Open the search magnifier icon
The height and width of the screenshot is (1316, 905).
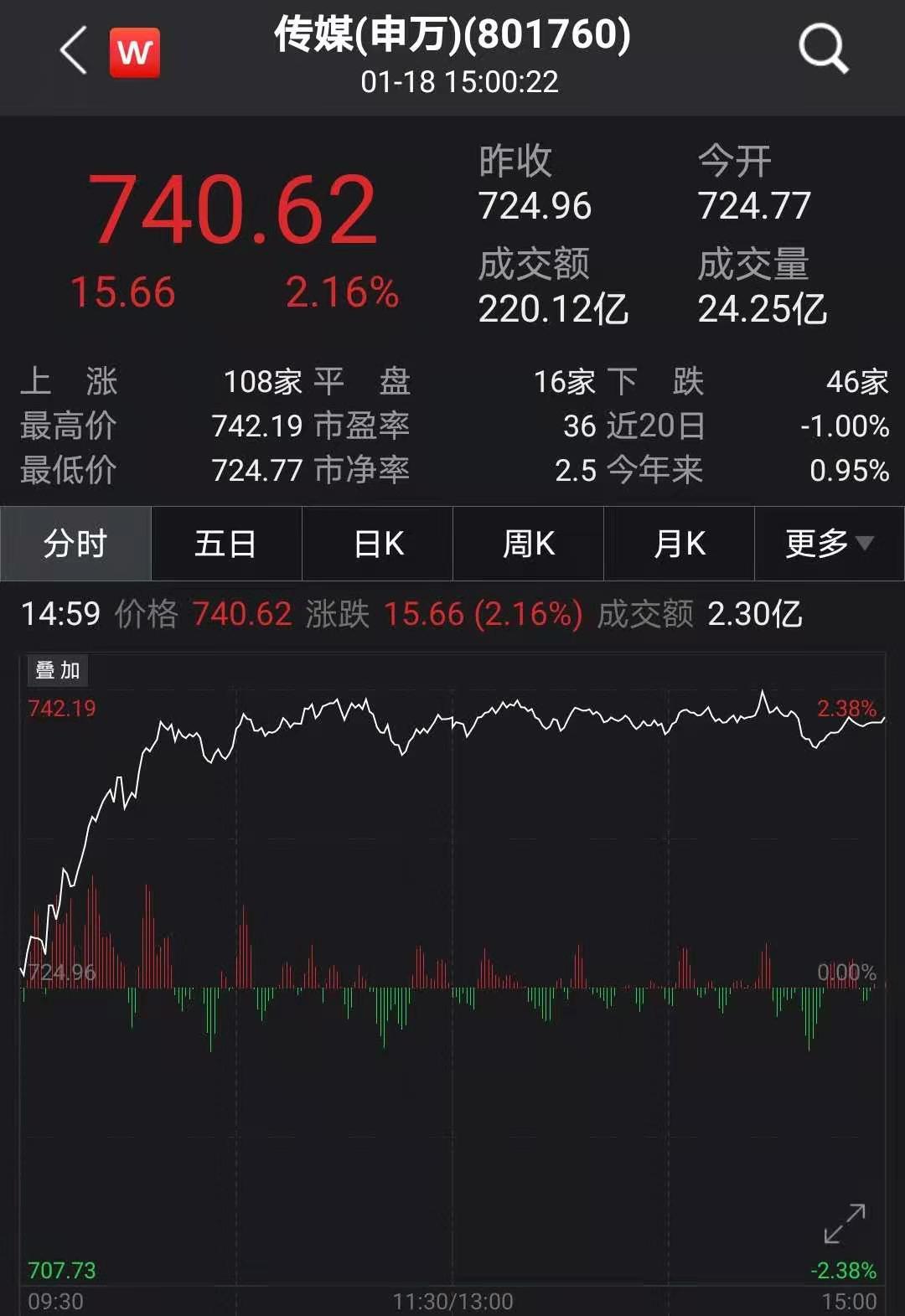tap(823, 49)
